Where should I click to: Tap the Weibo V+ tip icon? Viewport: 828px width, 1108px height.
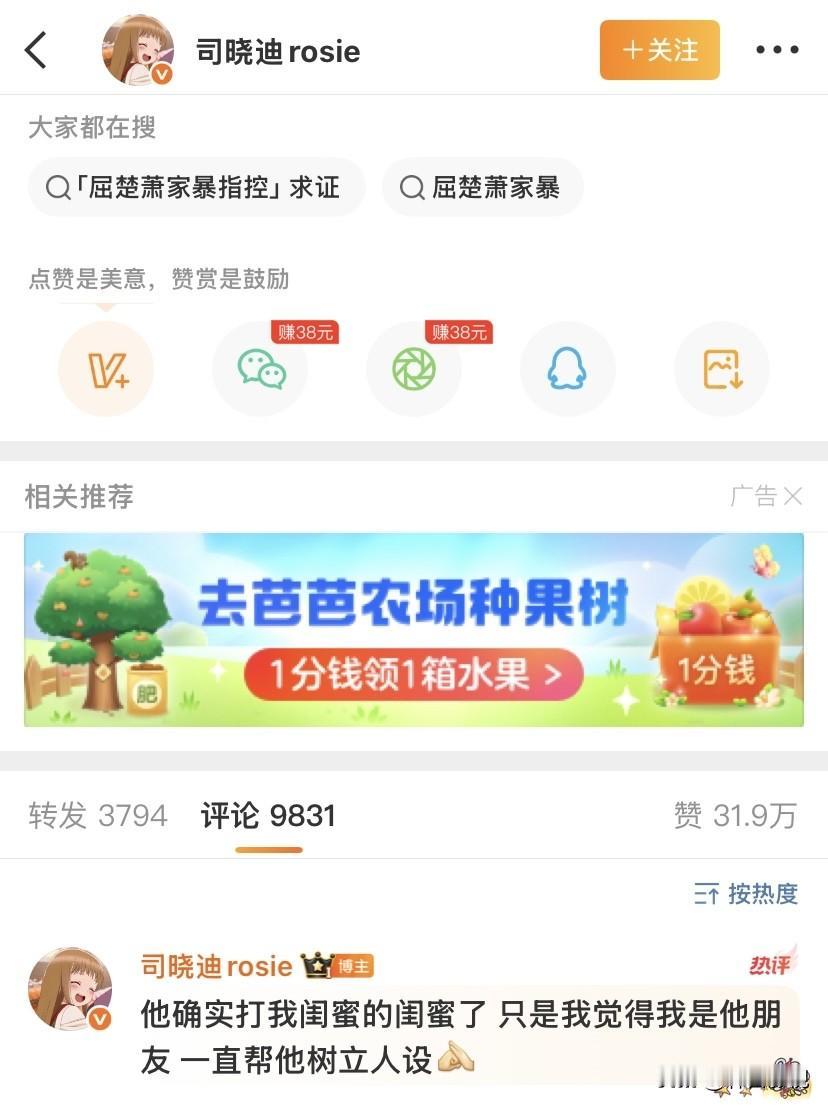click(106, 369)
